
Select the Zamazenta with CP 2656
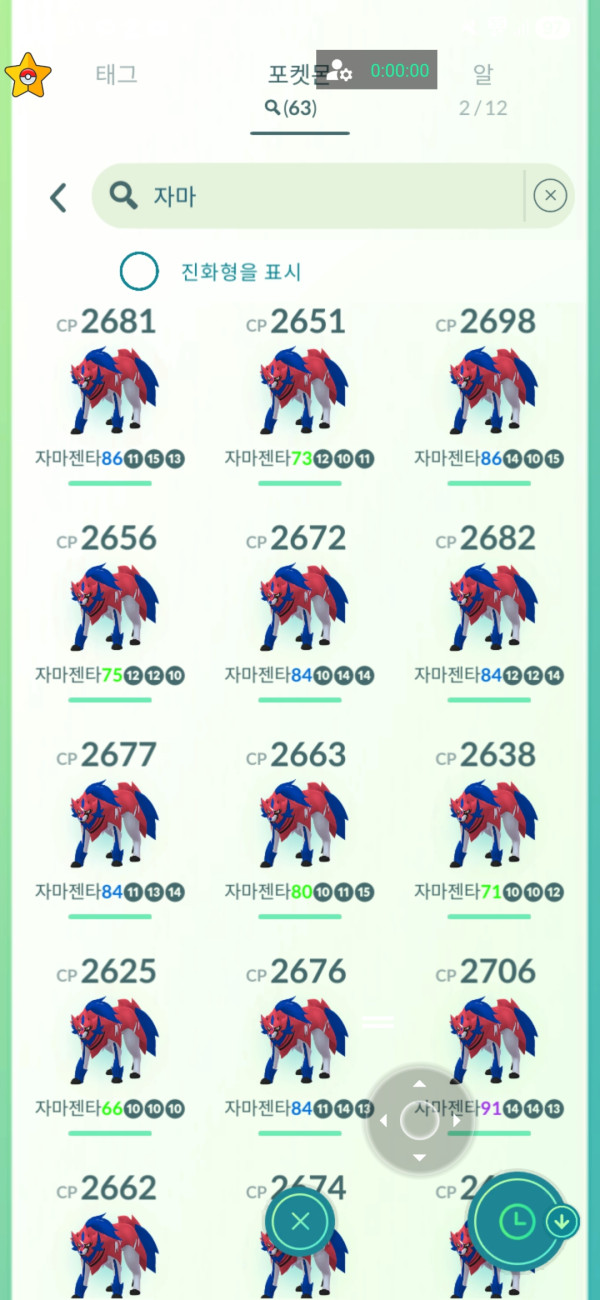point(110,607)
